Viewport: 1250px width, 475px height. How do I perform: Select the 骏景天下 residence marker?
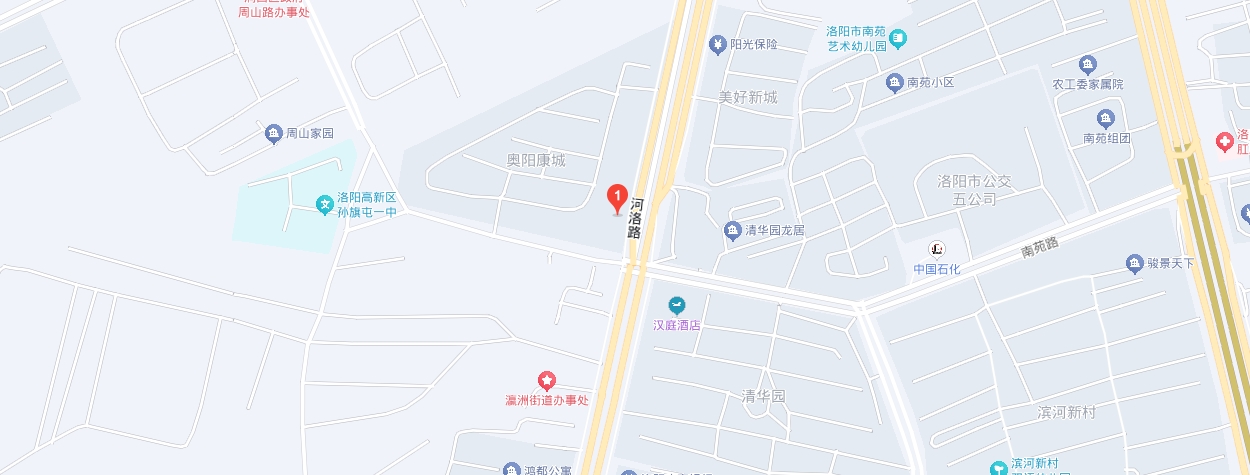point(1134,264)
